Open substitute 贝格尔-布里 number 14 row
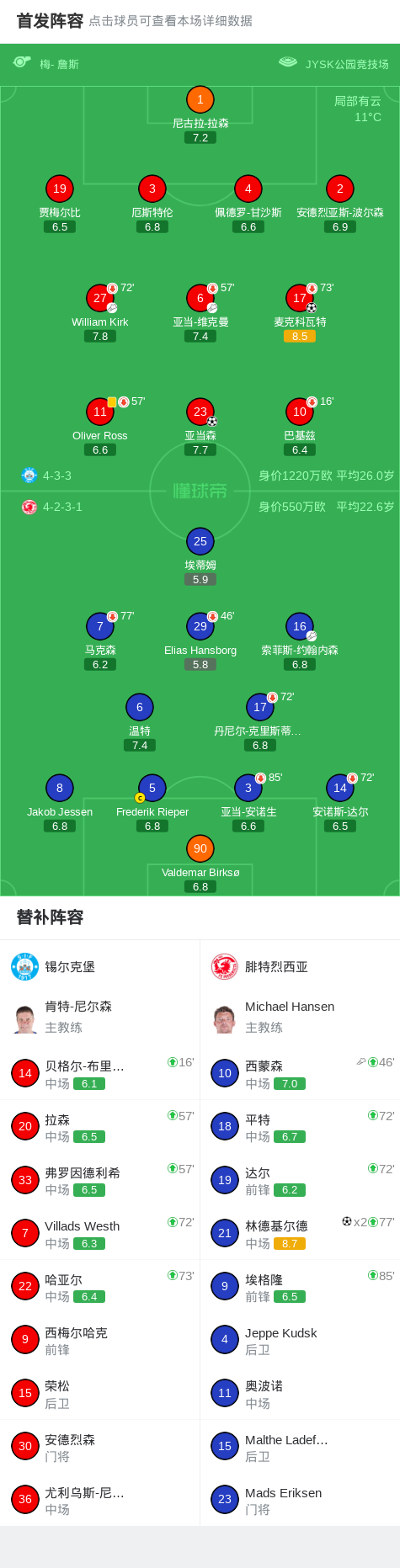 coord(100,1073)
